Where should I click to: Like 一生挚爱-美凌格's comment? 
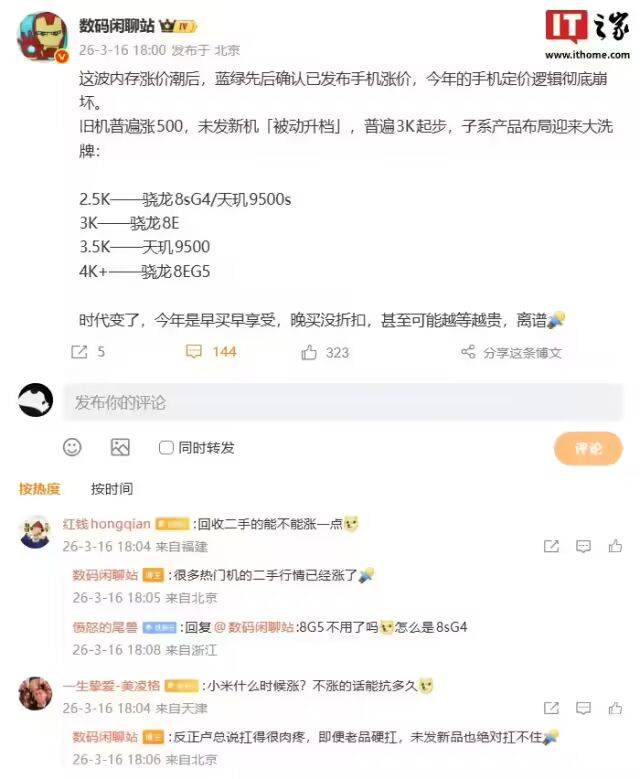(x=615, y=708)
